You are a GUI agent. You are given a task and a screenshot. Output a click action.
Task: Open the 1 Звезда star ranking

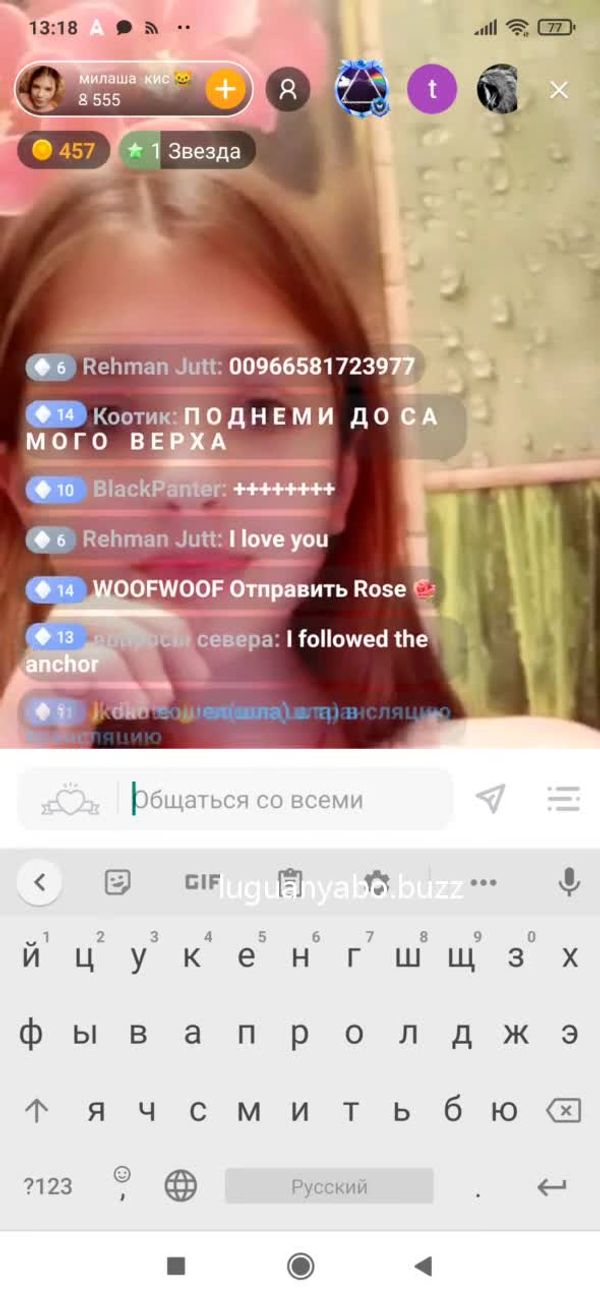186,151
